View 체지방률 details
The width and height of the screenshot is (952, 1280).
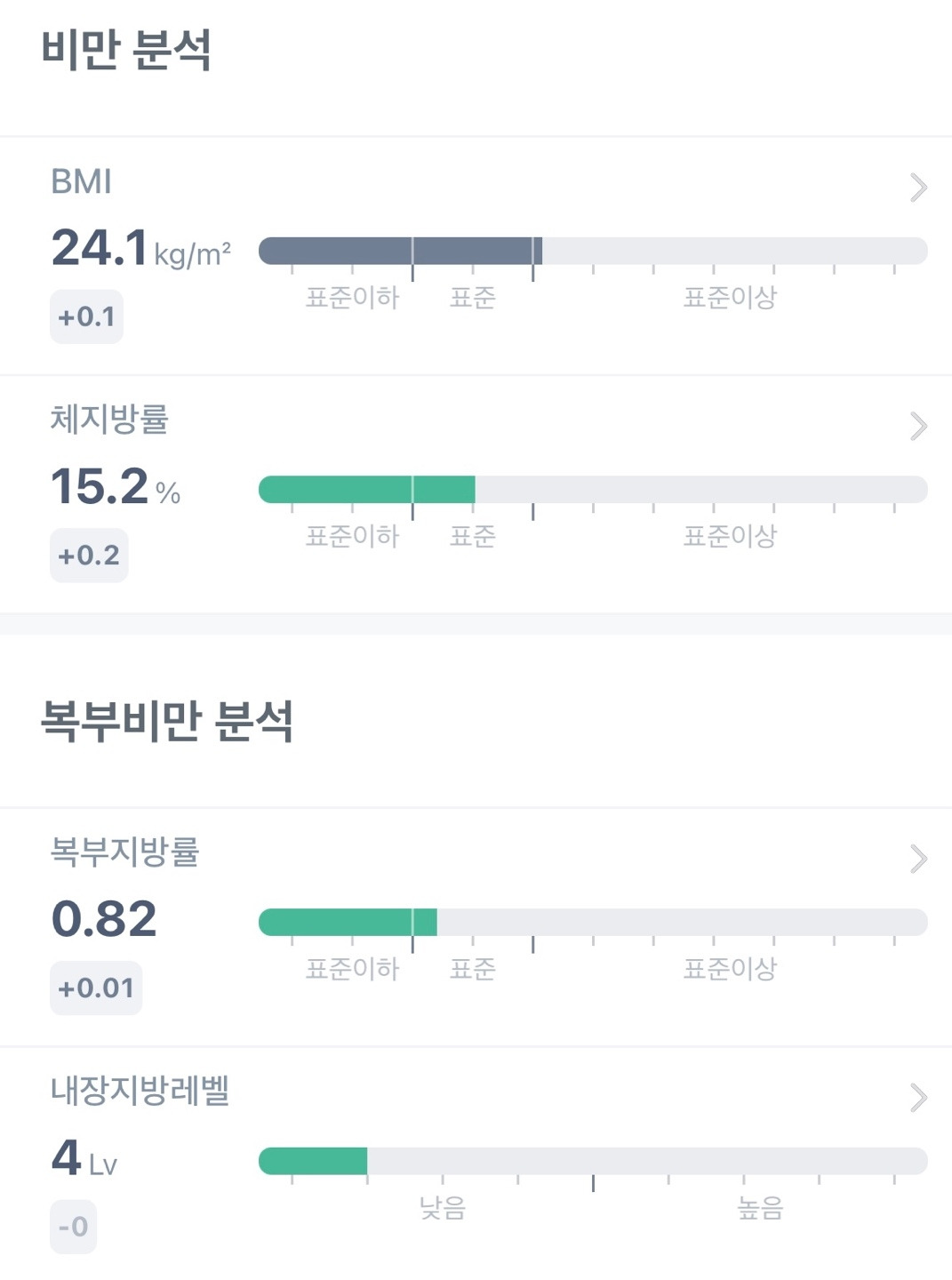(x=918, y=426)
